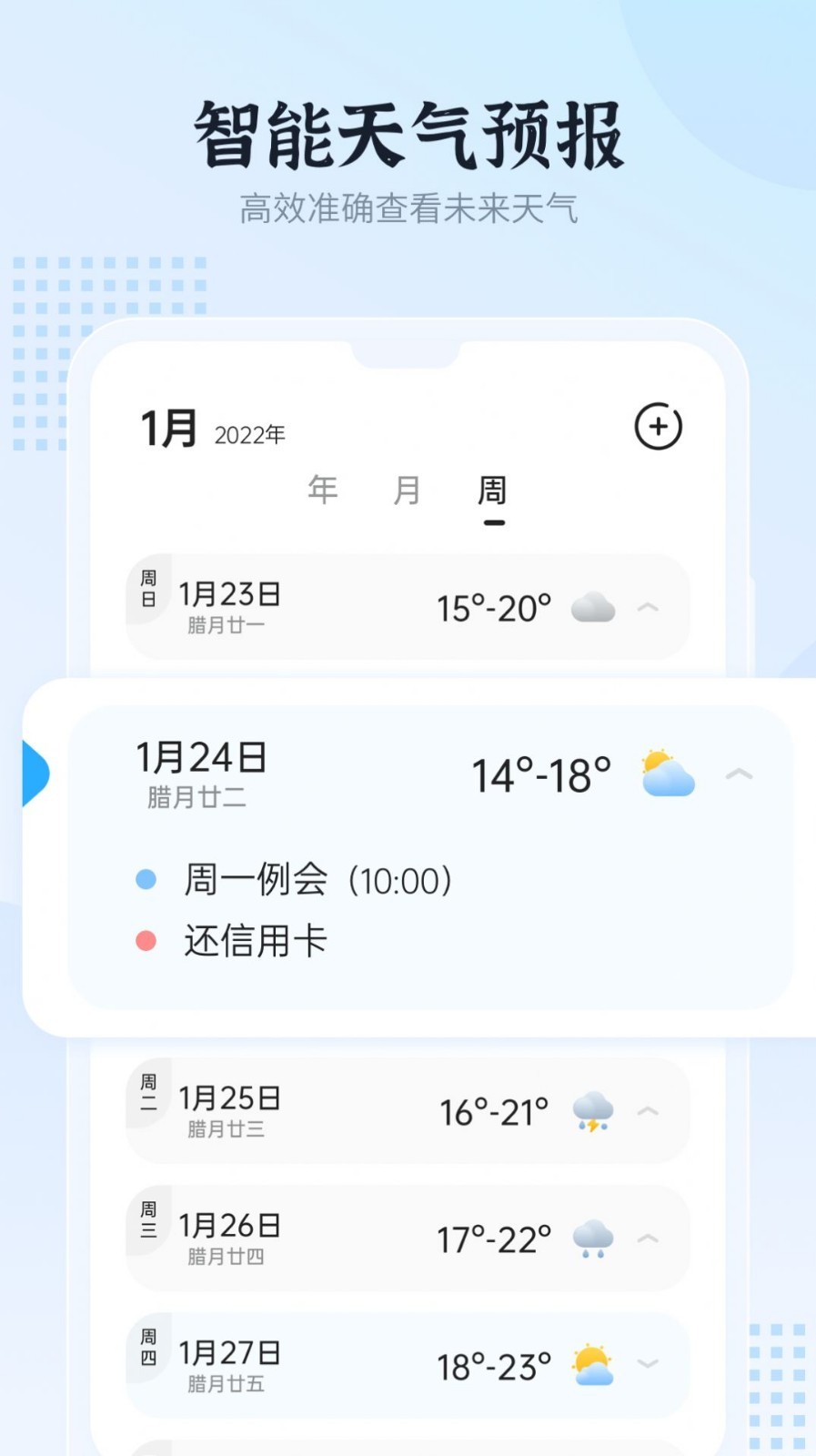Expand the 1月27日 forecast details
Image resolution: width=816 pixels, height=1456 pixels.
[648, 1364]
